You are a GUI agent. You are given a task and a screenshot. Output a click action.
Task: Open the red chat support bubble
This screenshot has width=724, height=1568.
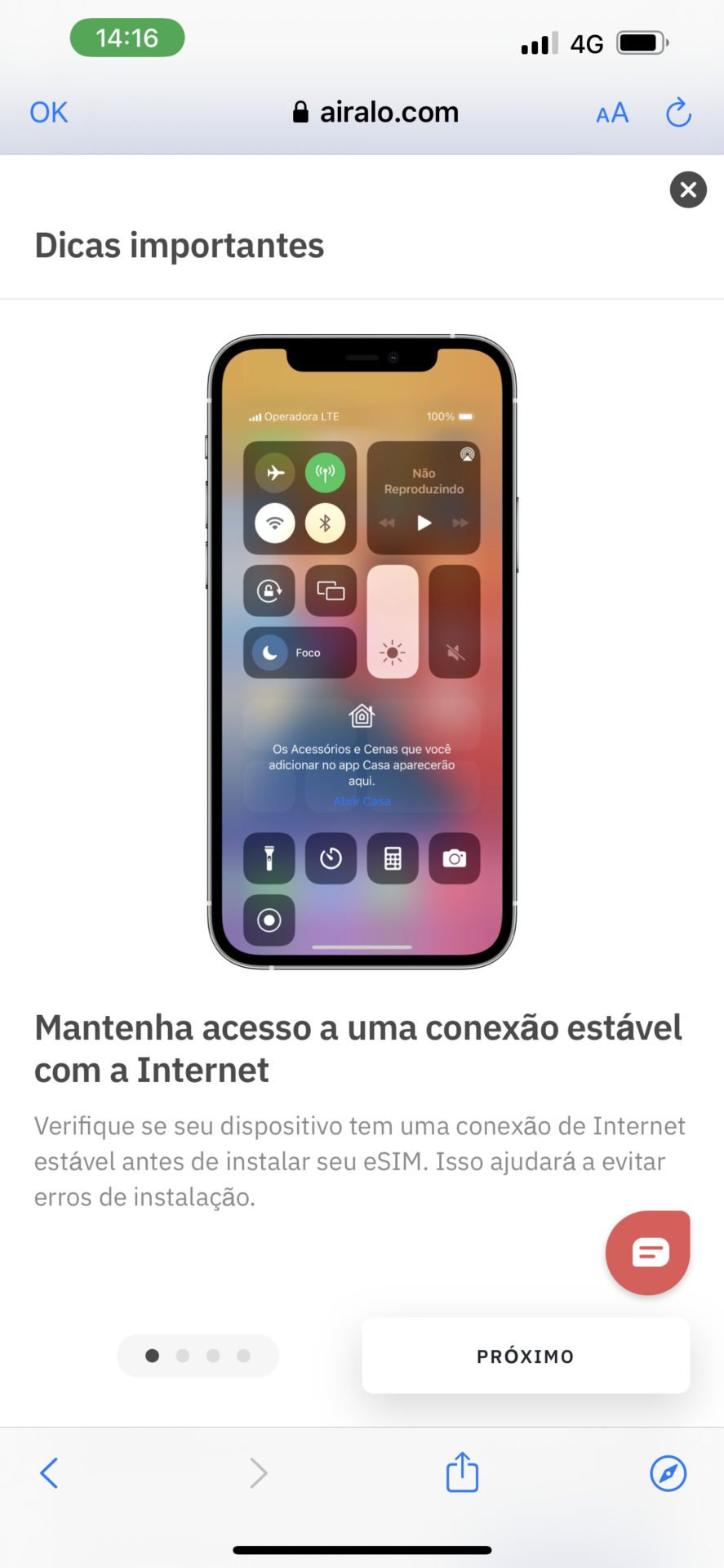pos(648,1253)
